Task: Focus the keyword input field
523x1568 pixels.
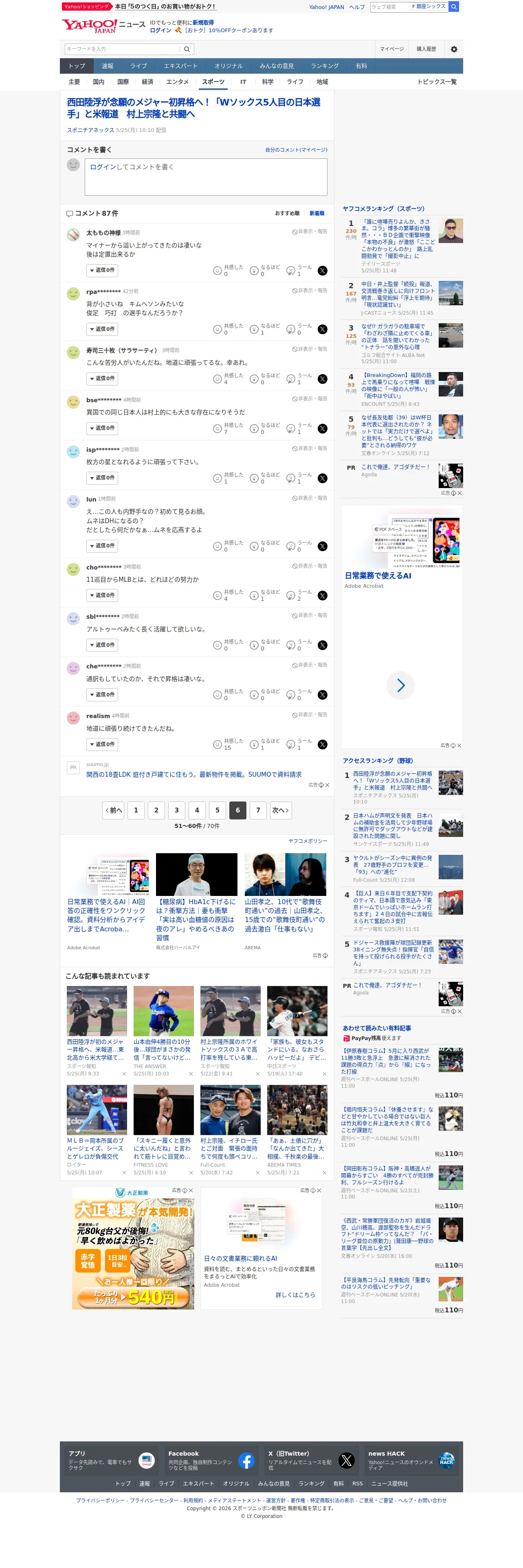Action: (x=123, y=49)
